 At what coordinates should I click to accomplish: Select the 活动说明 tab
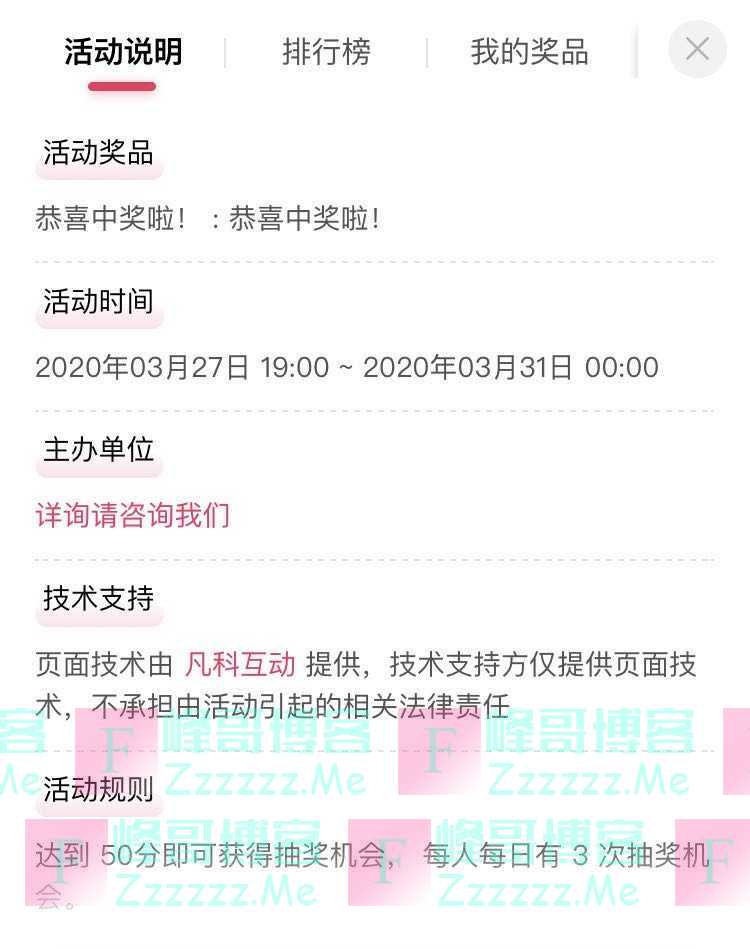(x=123, y=52)
